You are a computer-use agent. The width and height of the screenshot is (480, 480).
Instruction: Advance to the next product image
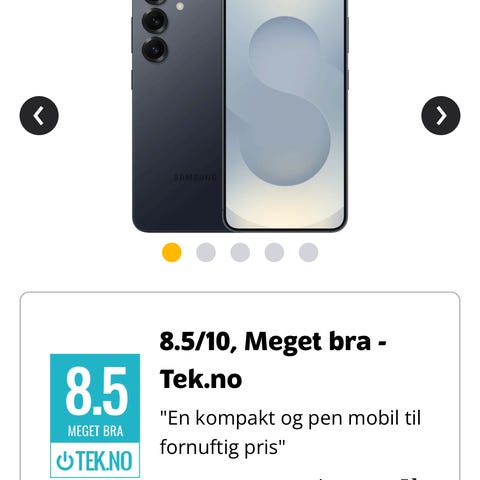[x=441, y=116]
